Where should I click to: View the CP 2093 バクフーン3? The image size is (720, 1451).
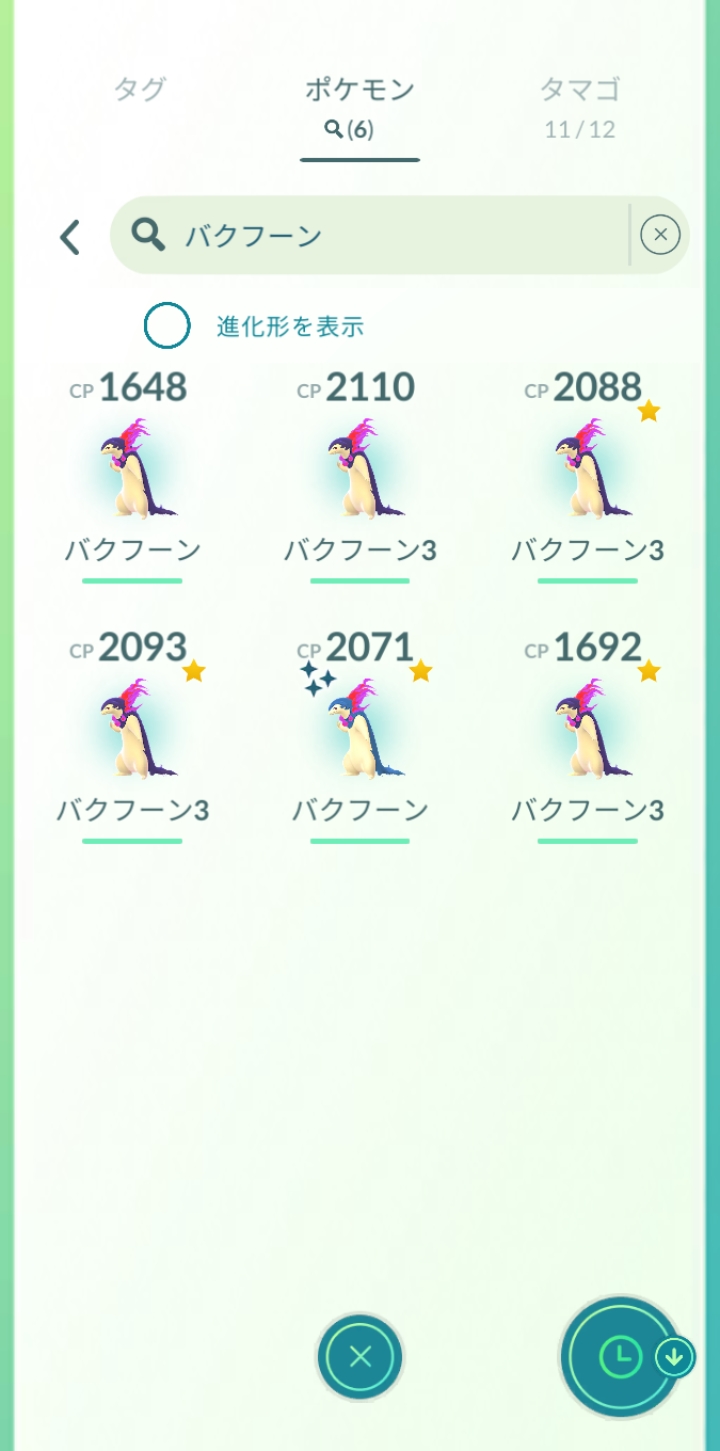[x=132, y=736]
